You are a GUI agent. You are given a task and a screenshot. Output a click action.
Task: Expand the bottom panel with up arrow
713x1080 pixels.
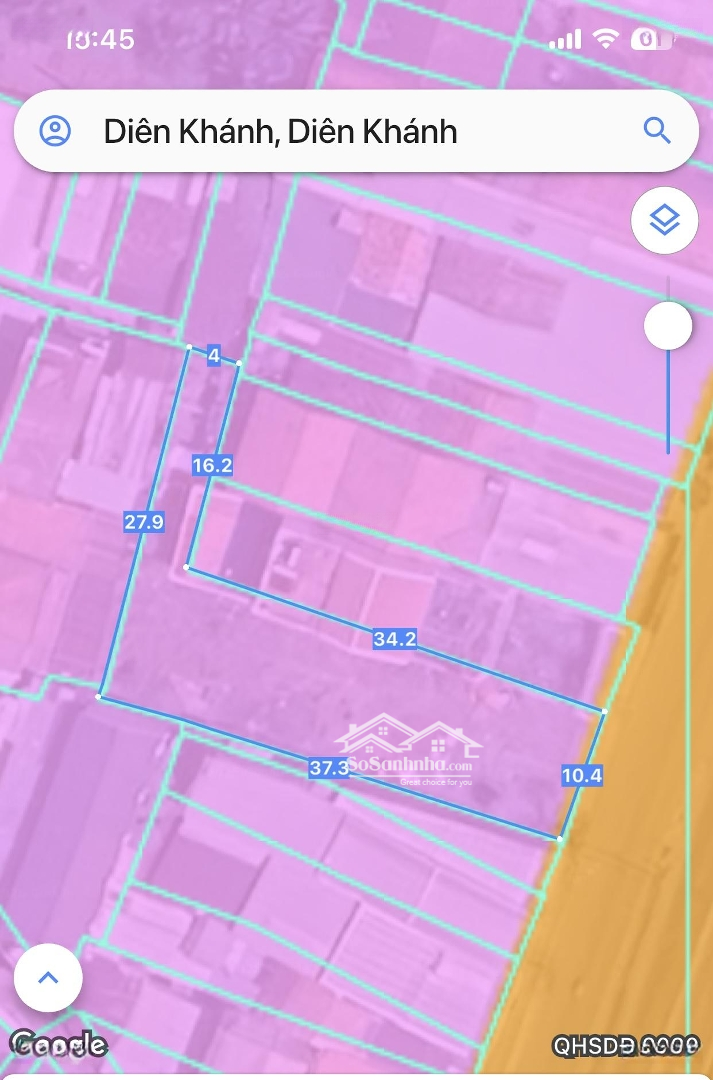(x=48, y=978)
